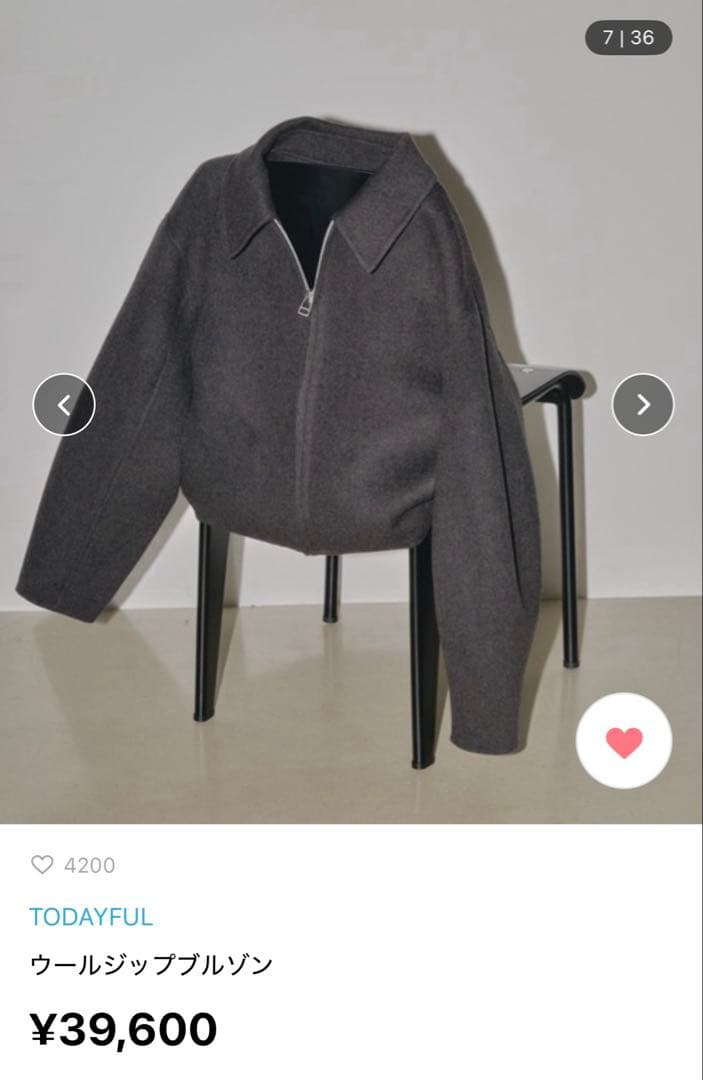This screenshot has height=1080, width=703.
Task: Open the TODAYFUL brand link
Action: point(91,916)
